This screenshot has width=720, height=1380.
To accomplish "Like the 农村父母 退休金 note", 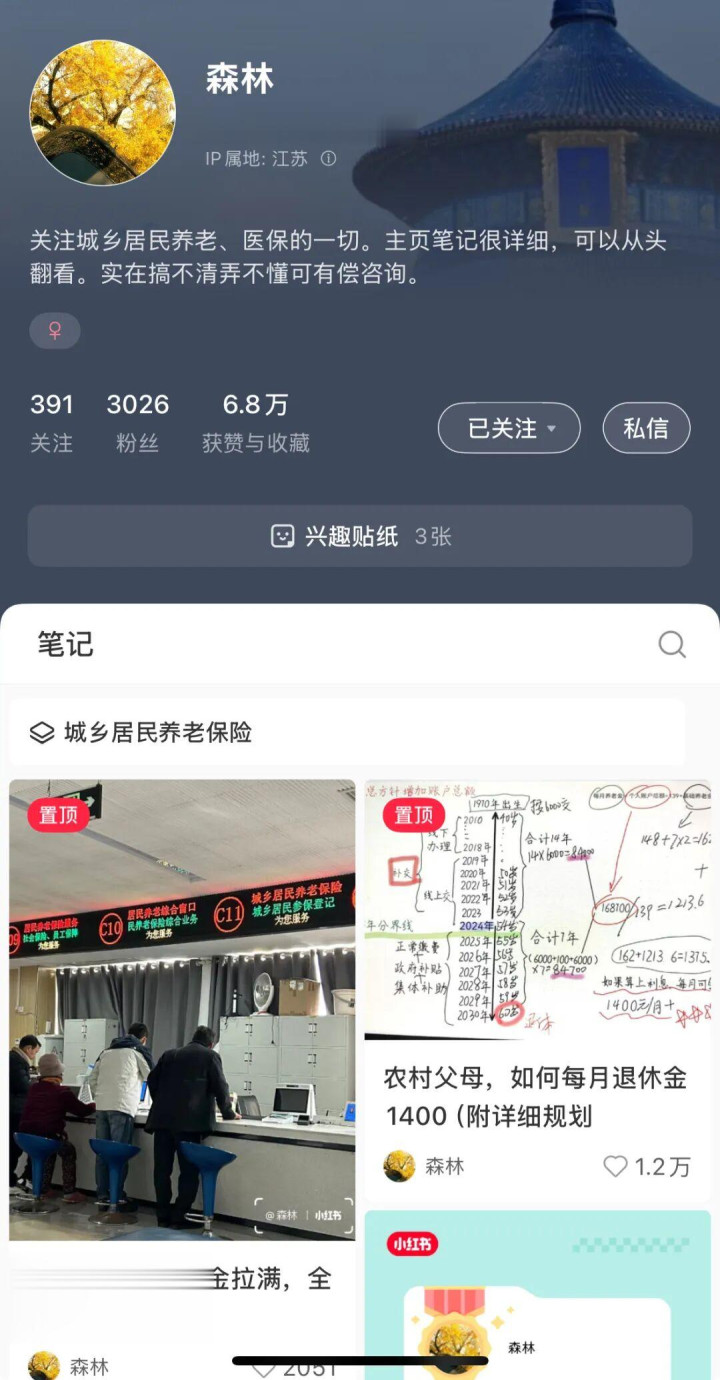I will pyautogui.click(x=647, y=1166).
